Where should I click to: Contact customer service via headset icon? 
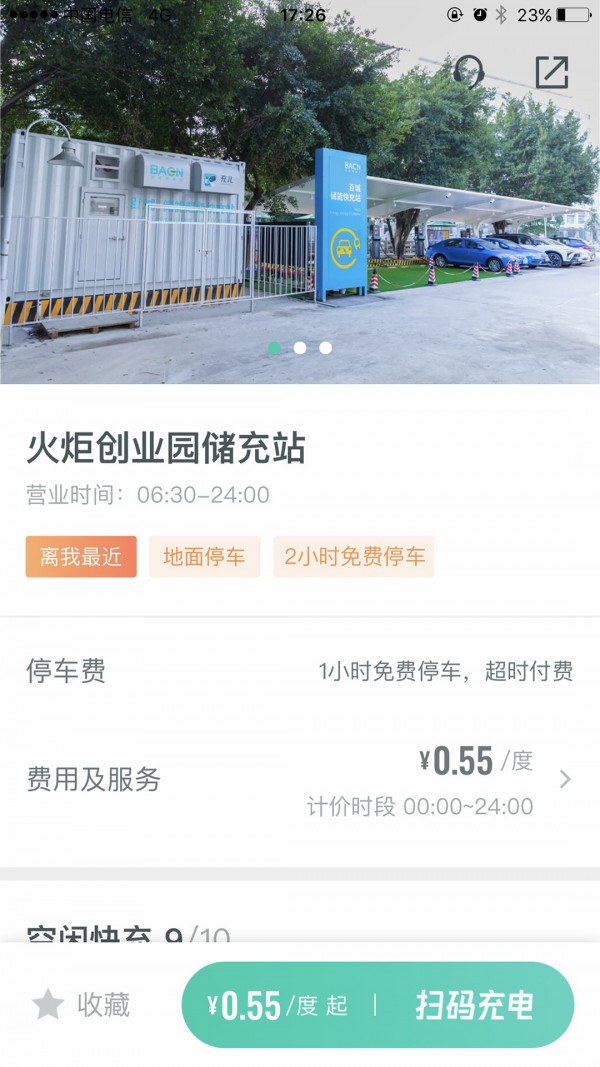tap(469, 71)
